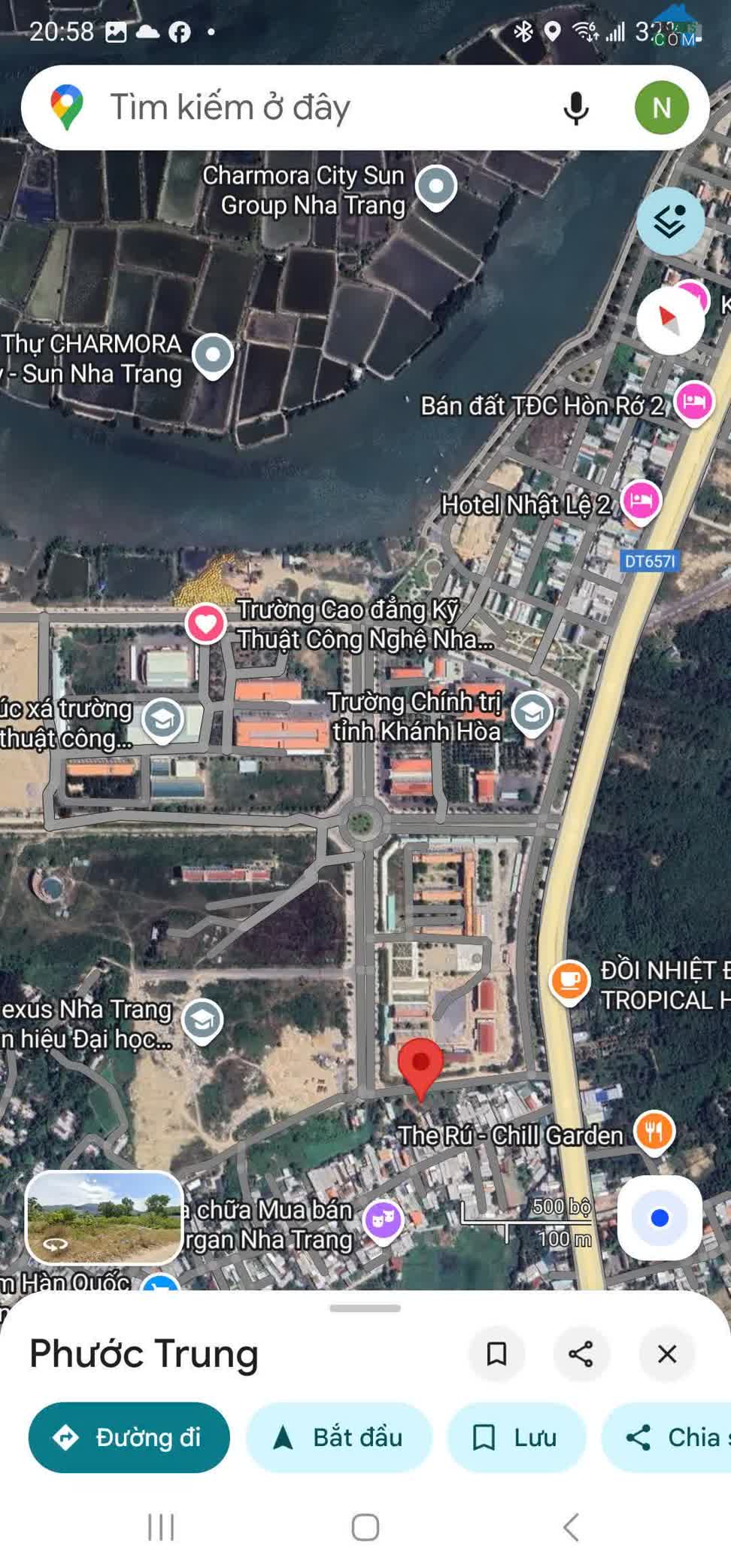Tap the Lưu chip to save
731x1568 pixels.
516,1437
